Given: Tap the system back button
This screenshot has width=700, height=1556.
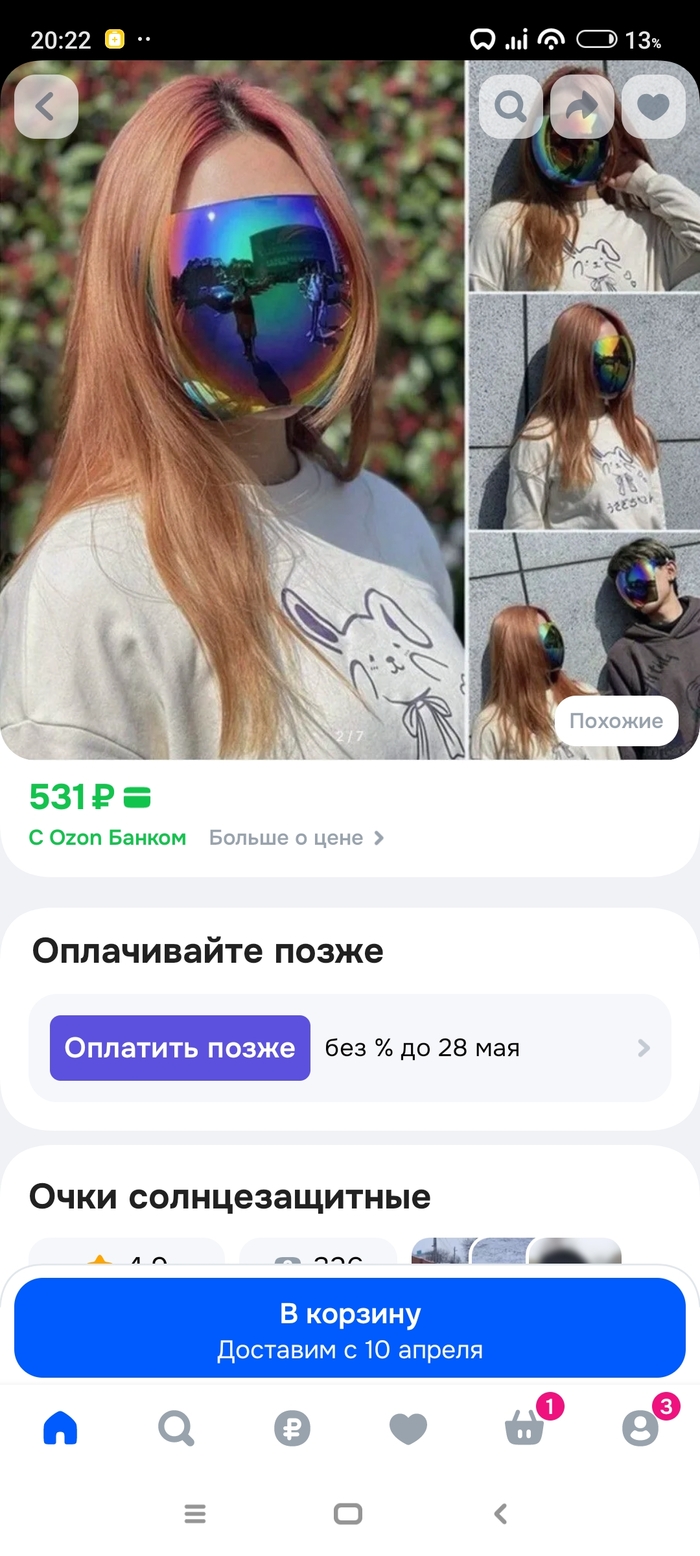Looking at the screenshot, I should tap(501, 1514).
